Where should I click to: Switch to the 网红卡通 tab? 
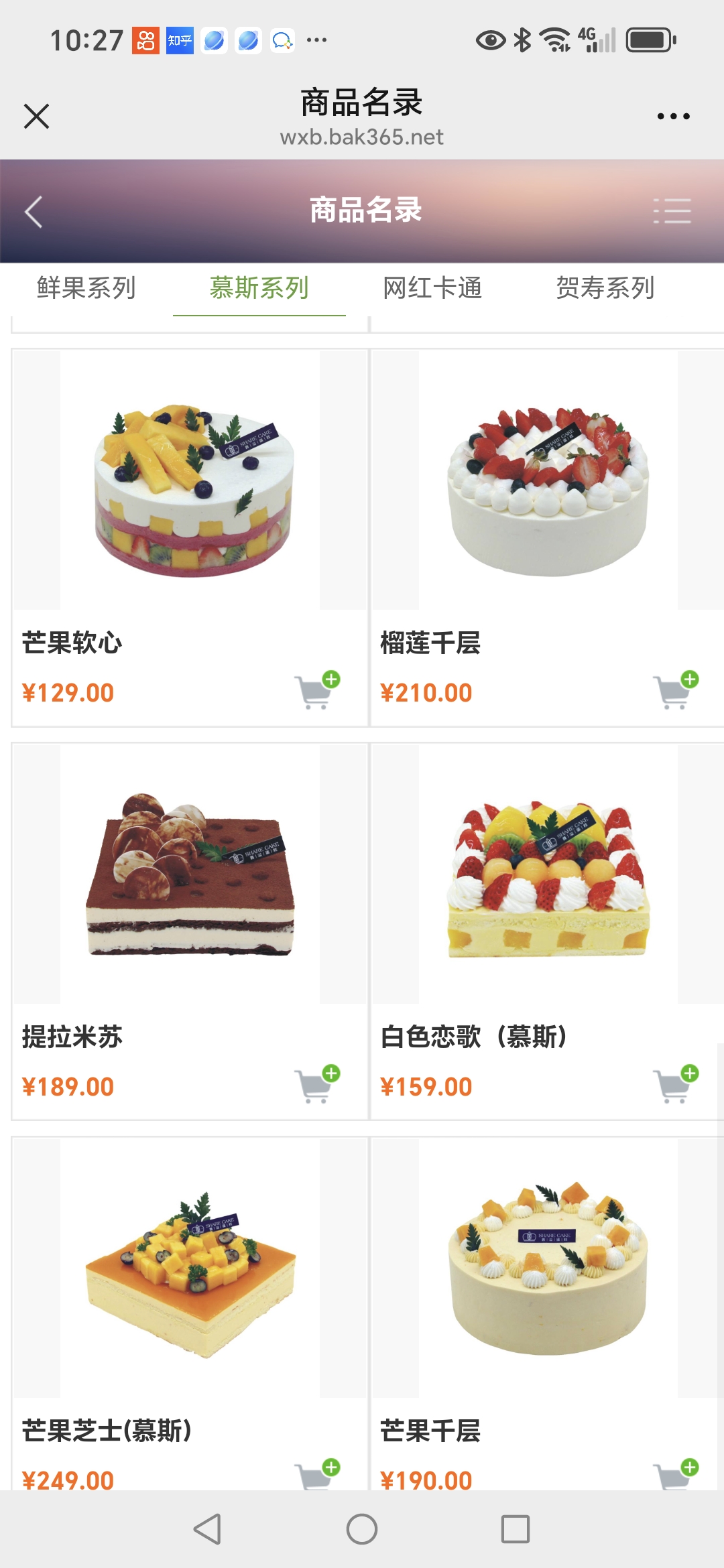pos(432,288)
